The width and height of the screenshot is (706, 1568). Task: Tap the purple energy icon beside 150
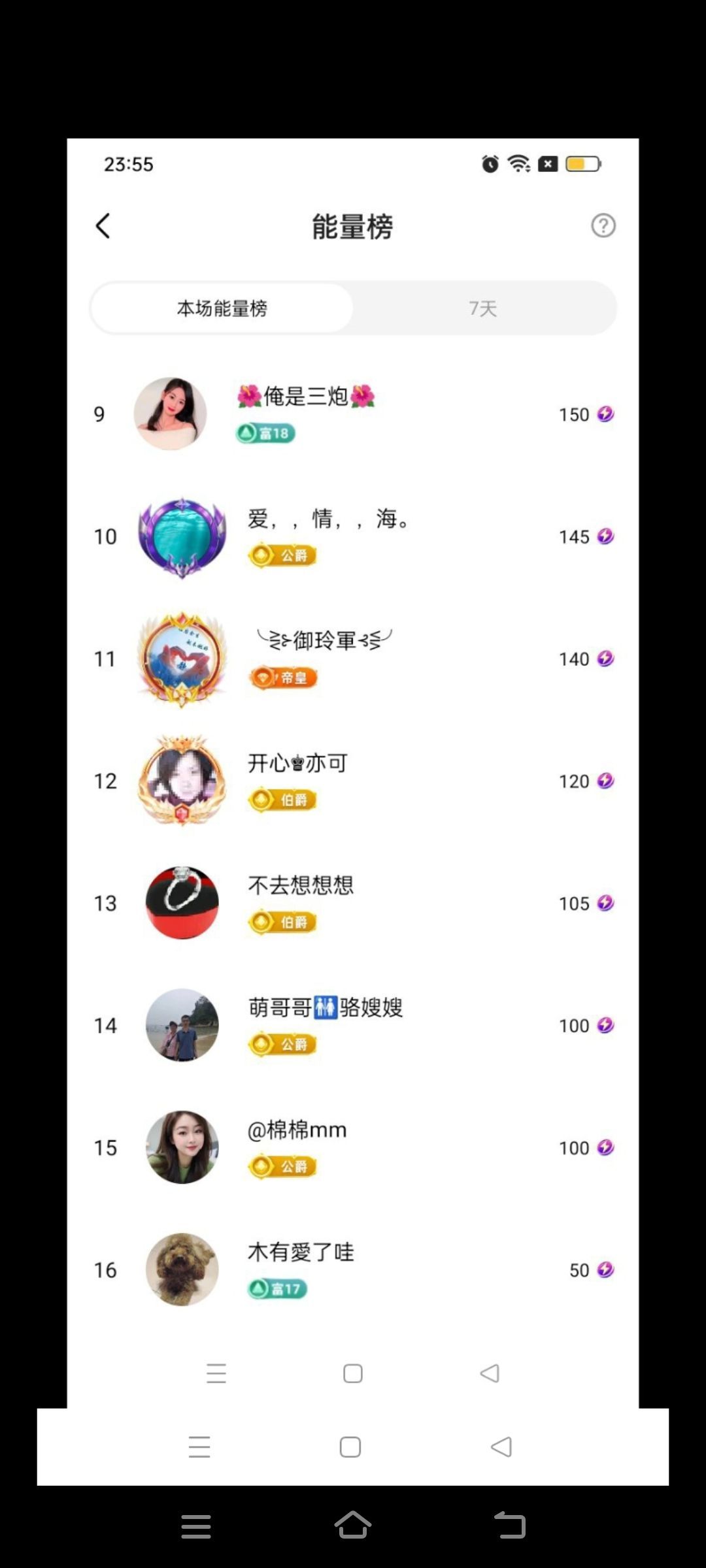pos(605,414)
